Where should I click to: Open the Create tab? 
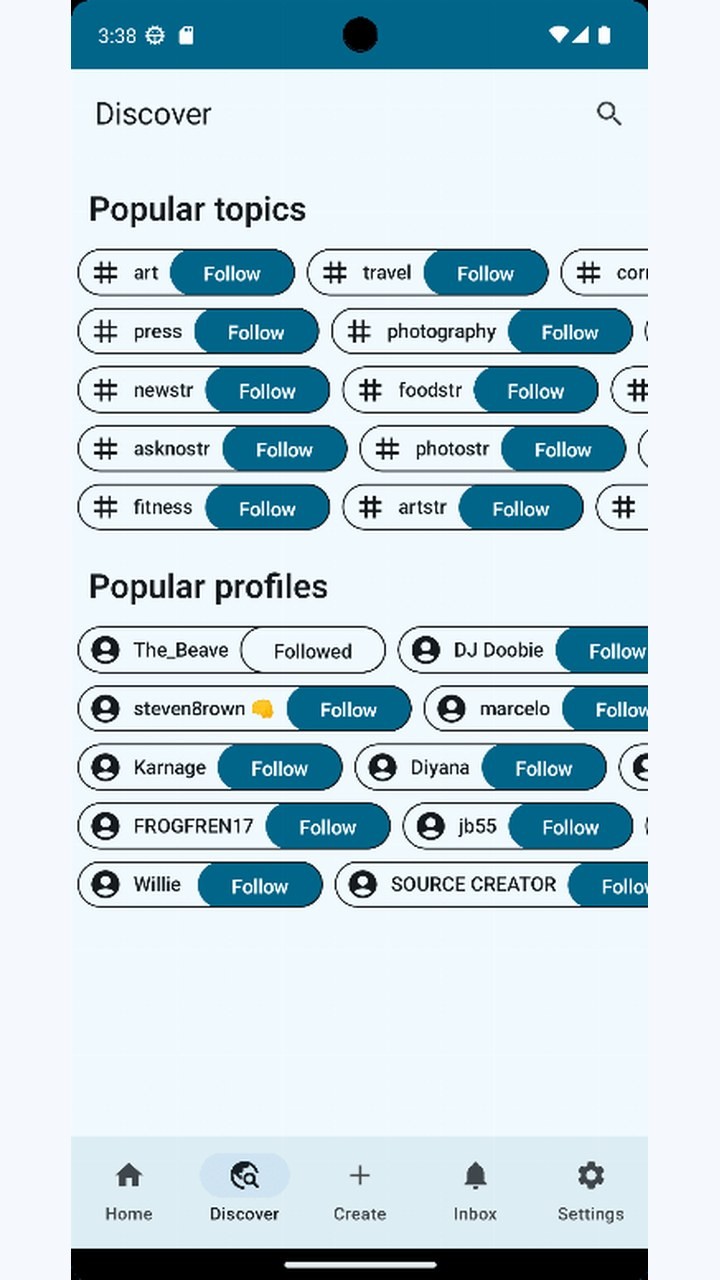(360, 1192)
